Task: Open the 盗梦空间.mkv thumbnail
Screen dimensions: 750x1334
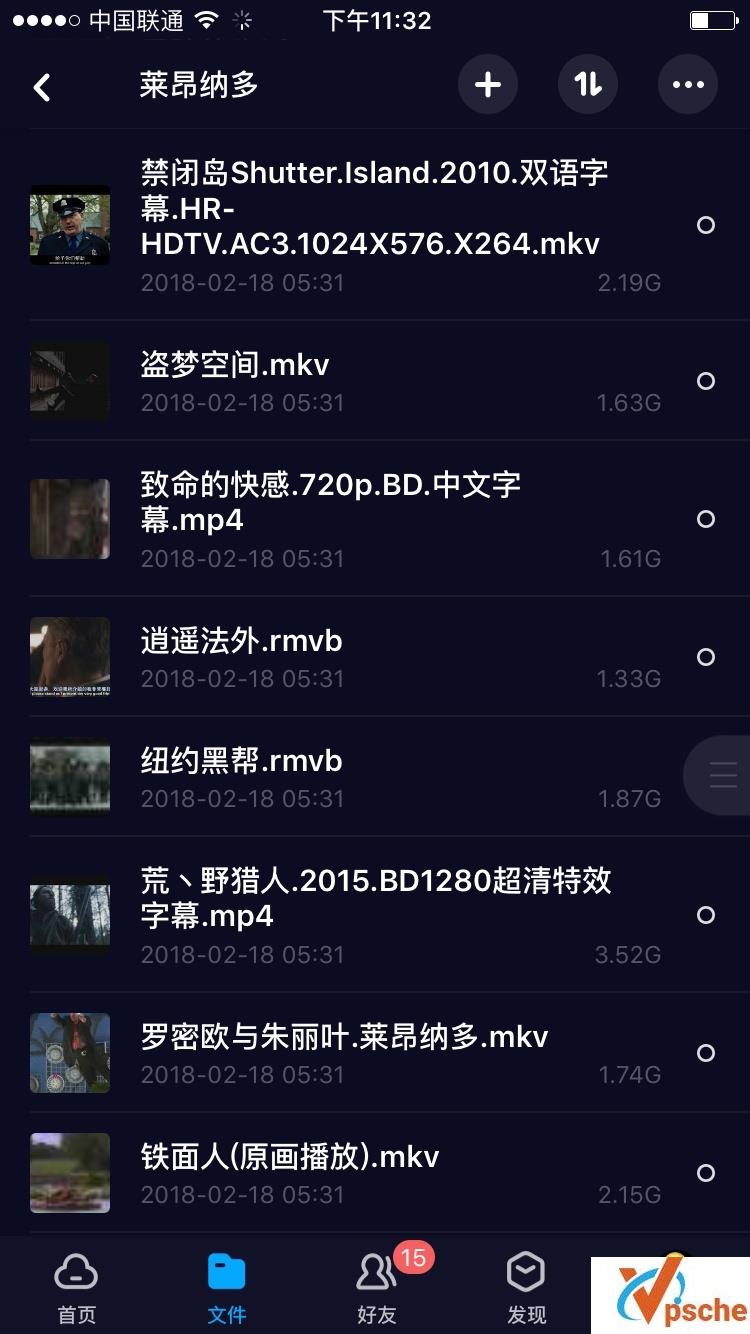Action: (70, 381)
